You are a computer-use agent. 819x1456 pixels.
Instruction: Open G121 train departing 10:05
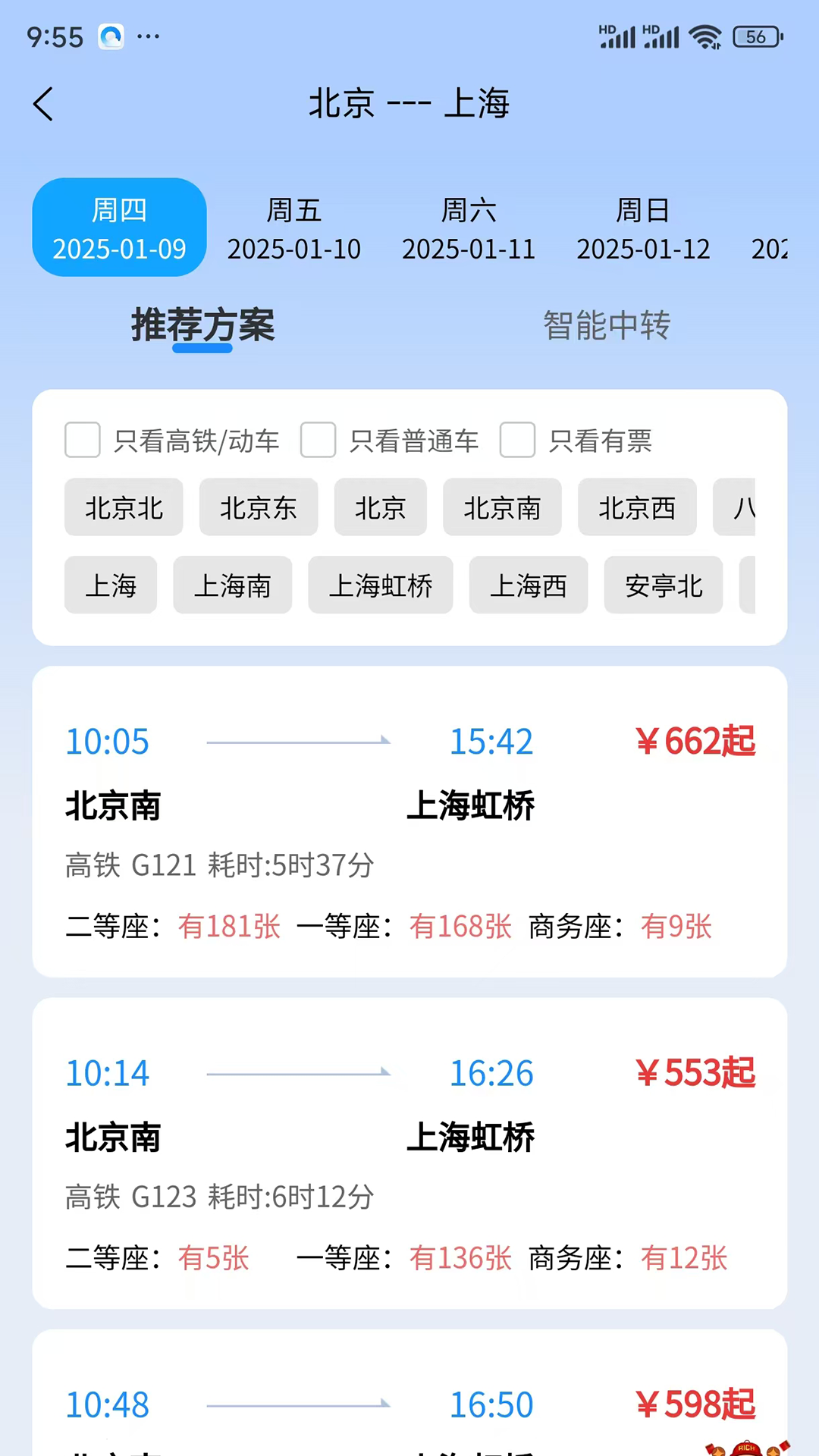pyautogui.click(x=409, y=822)
